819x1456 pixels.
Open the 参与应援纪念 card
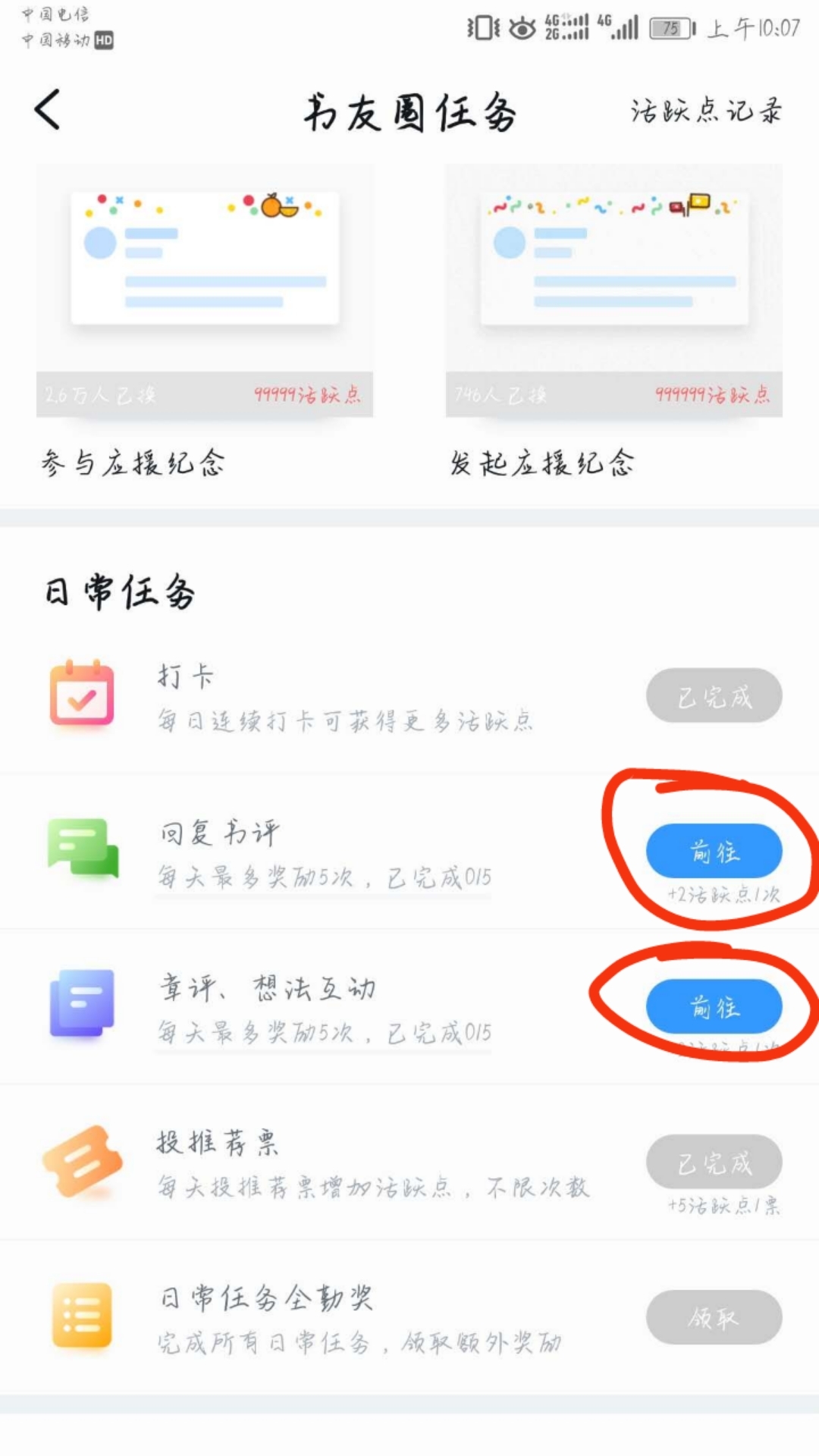click(x=205, y=290)
